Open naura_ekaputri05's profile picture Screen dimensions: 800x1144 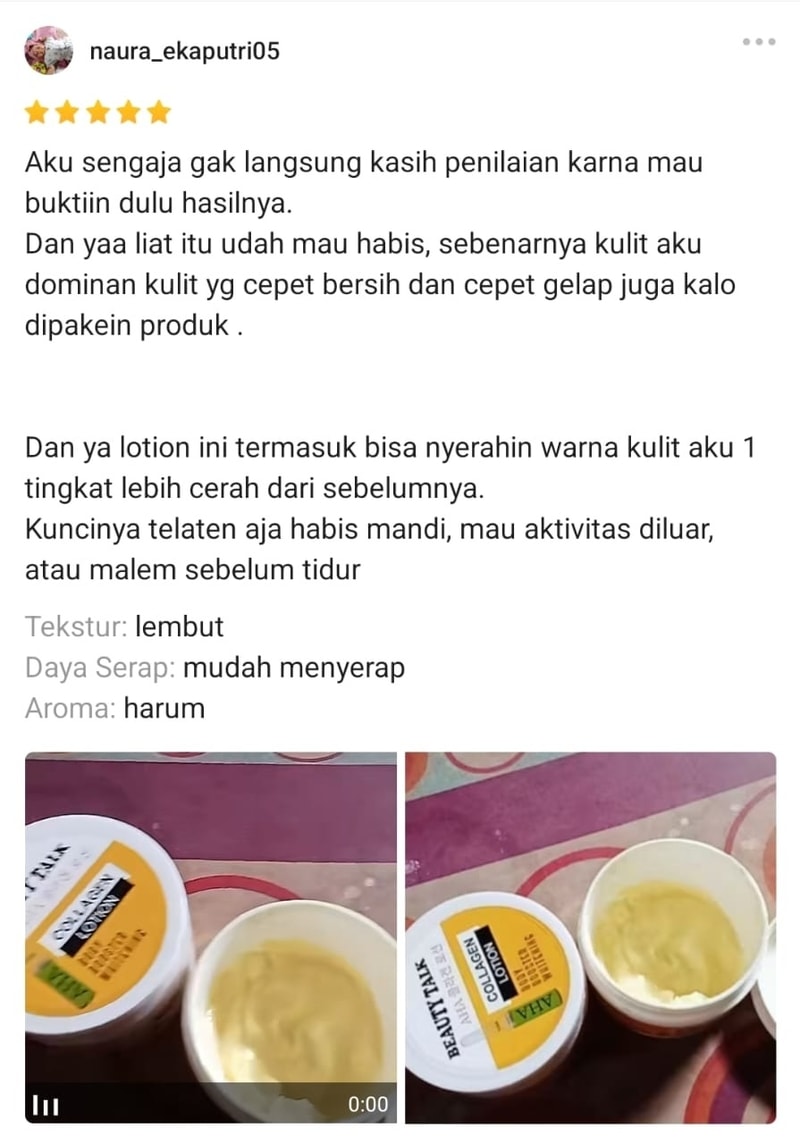pos(48,51)
